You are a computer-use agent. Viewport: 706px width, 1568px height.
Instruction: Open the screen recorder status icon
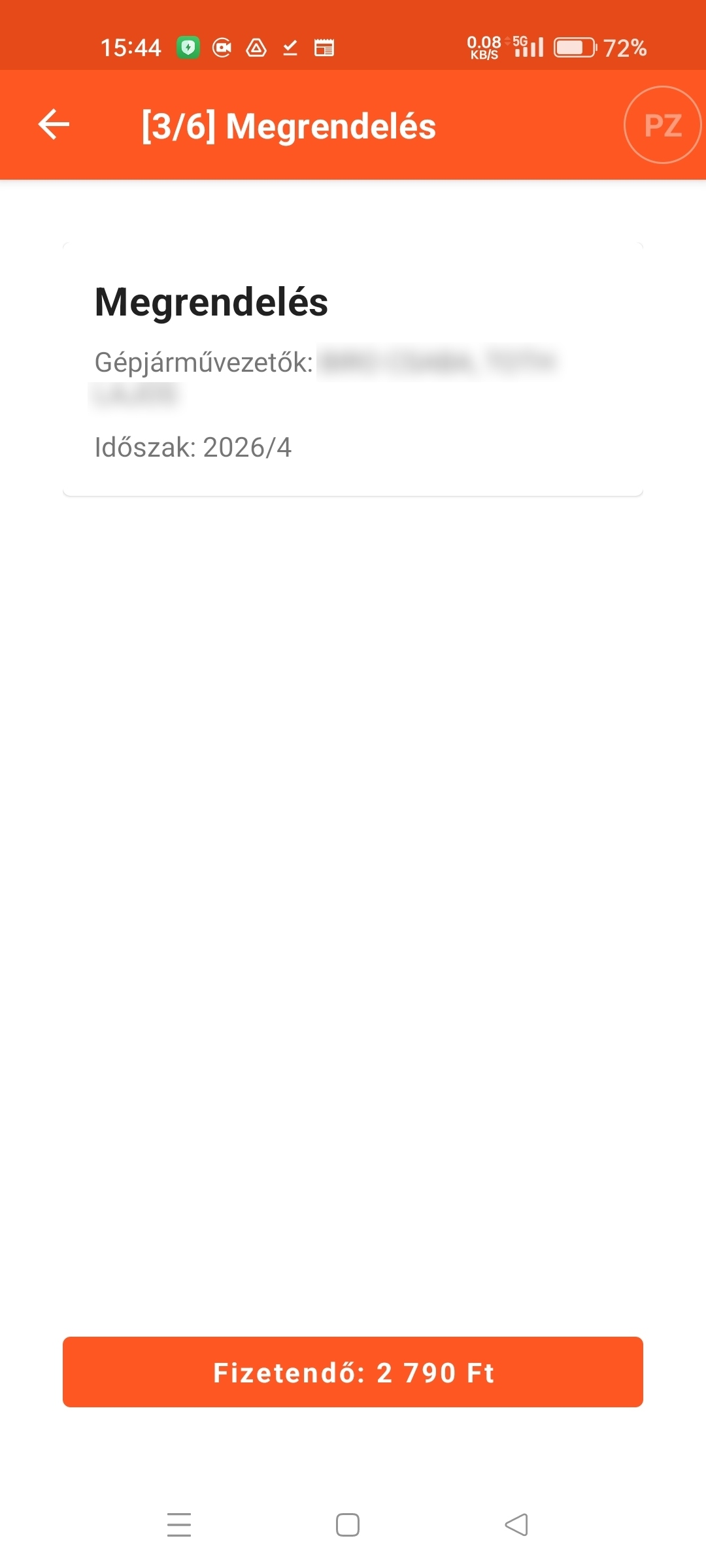tap(222, 46)
